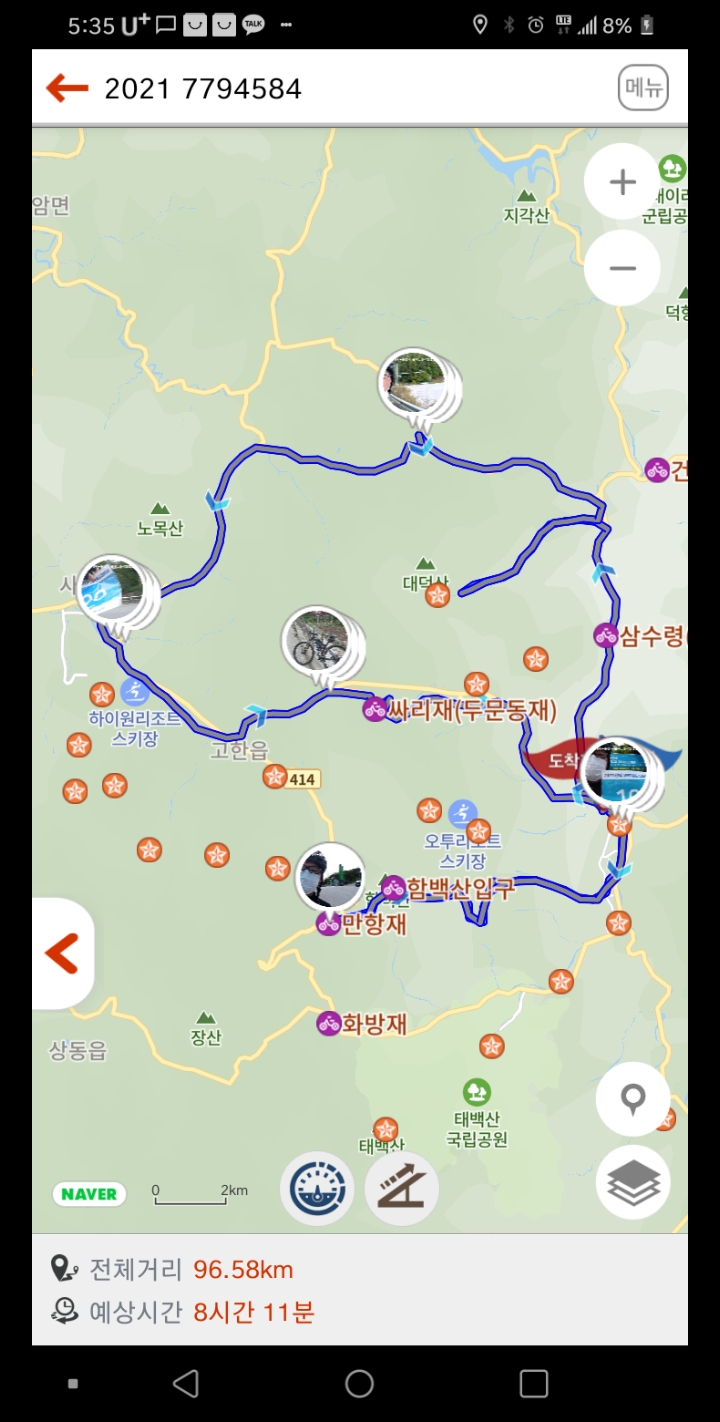Open the map layers selector

pyautogui.click(x=632, y=1183)
